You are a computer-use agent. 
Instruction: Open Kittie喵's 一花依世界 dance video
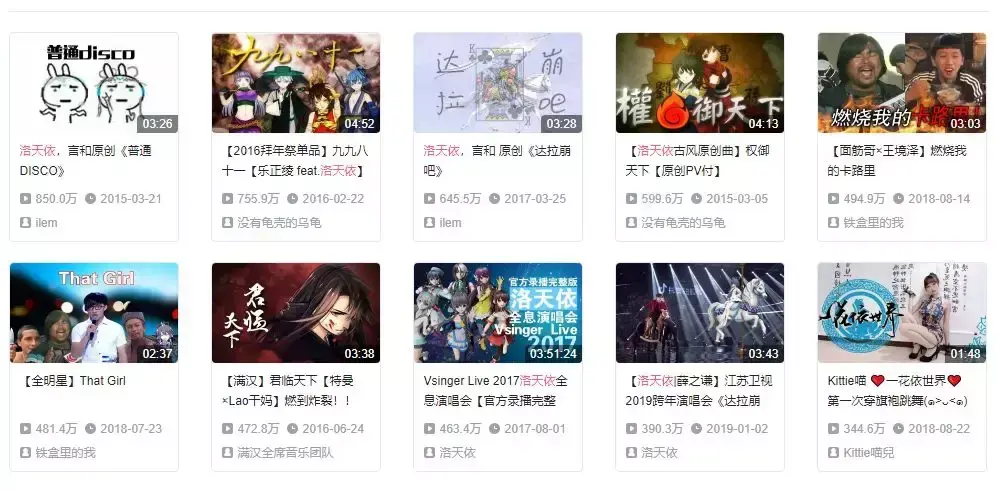point(902,313)
